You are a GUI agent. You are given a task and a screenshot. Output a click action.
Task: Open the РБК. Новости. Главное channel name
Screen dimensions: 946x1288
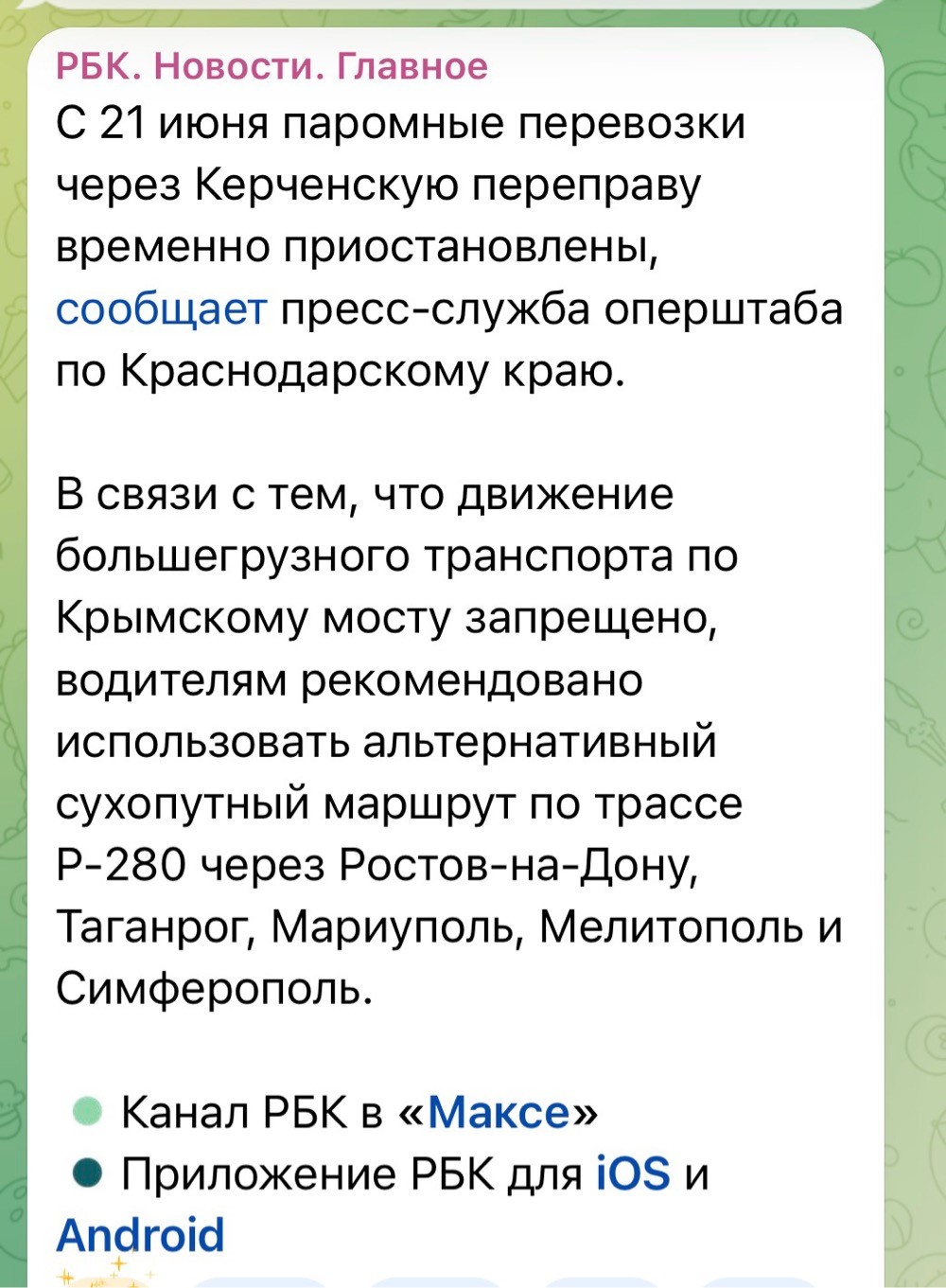(272, 66)
